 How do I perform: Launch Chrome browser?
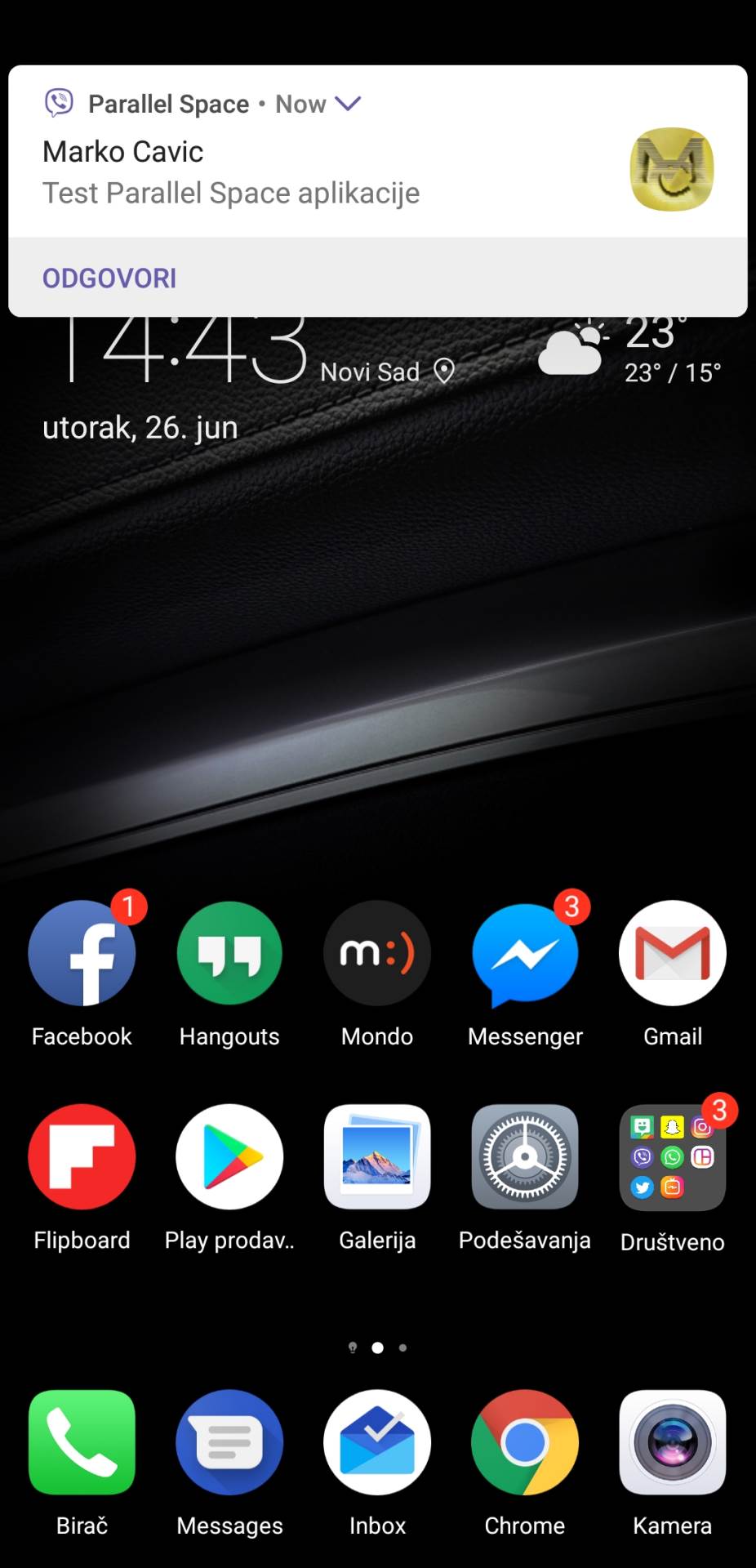525,1442
